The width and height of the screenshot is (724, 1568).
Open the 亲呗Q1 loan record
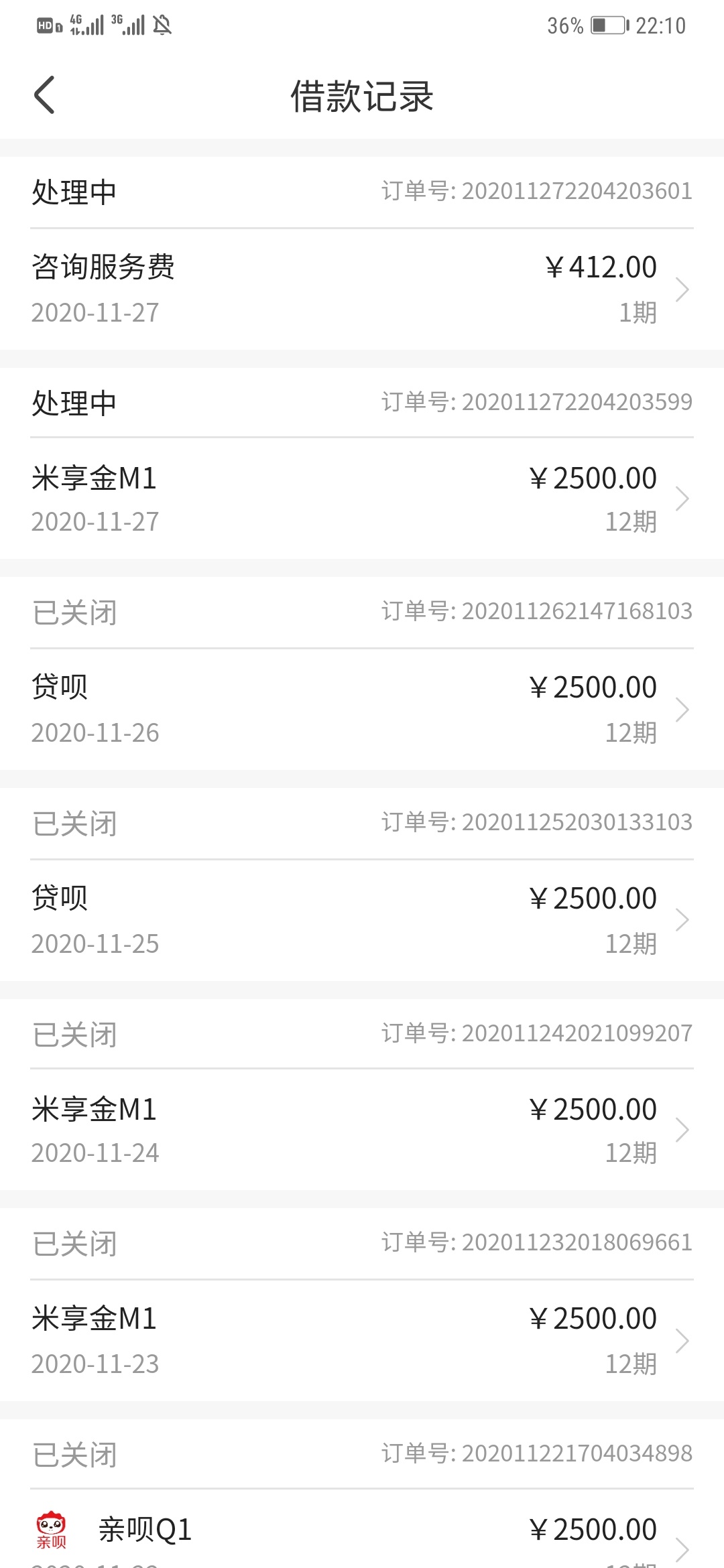(362, 1530)
